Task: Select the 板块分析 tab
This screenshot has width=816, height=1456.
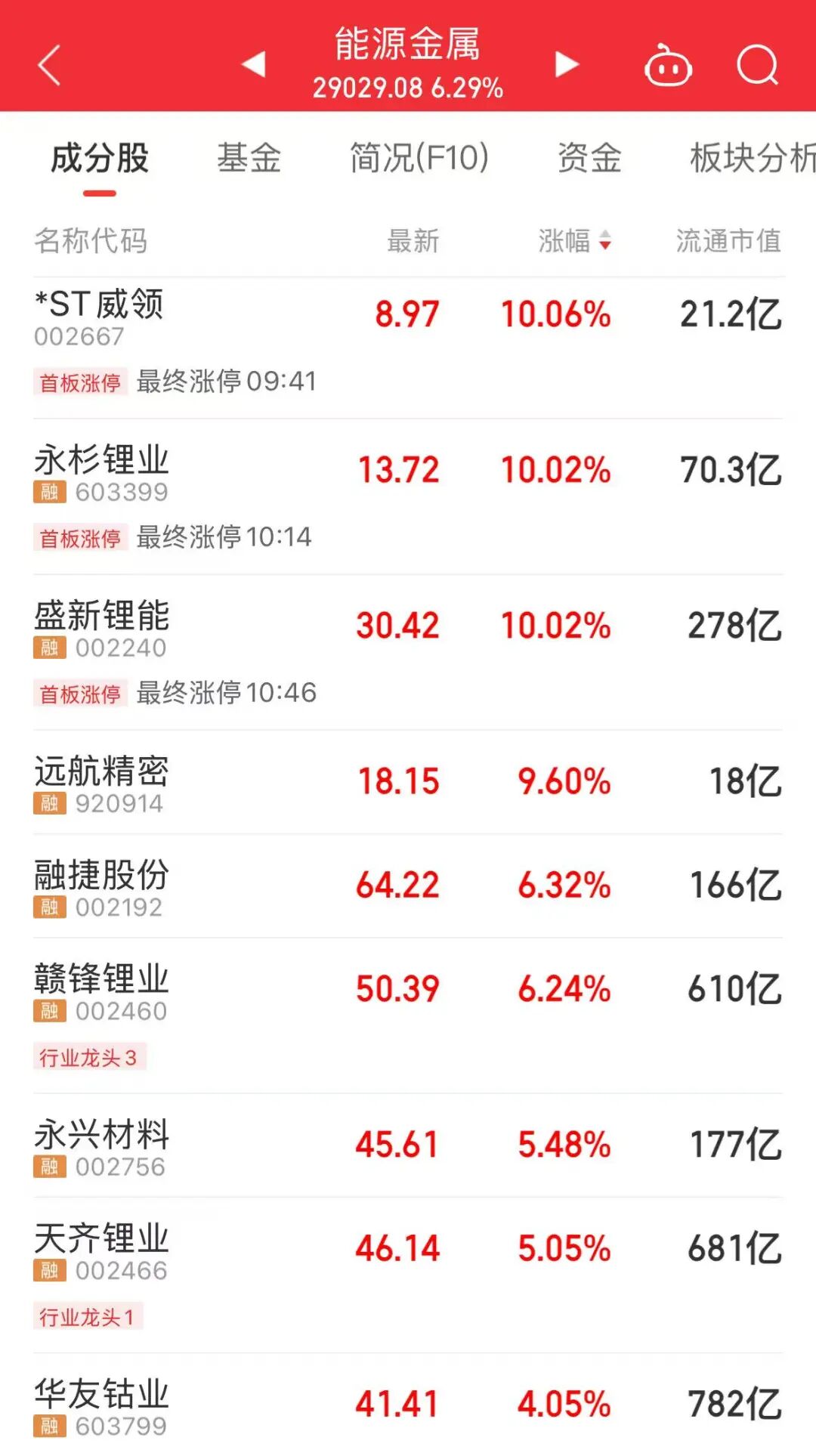Action: click(753, 158)
